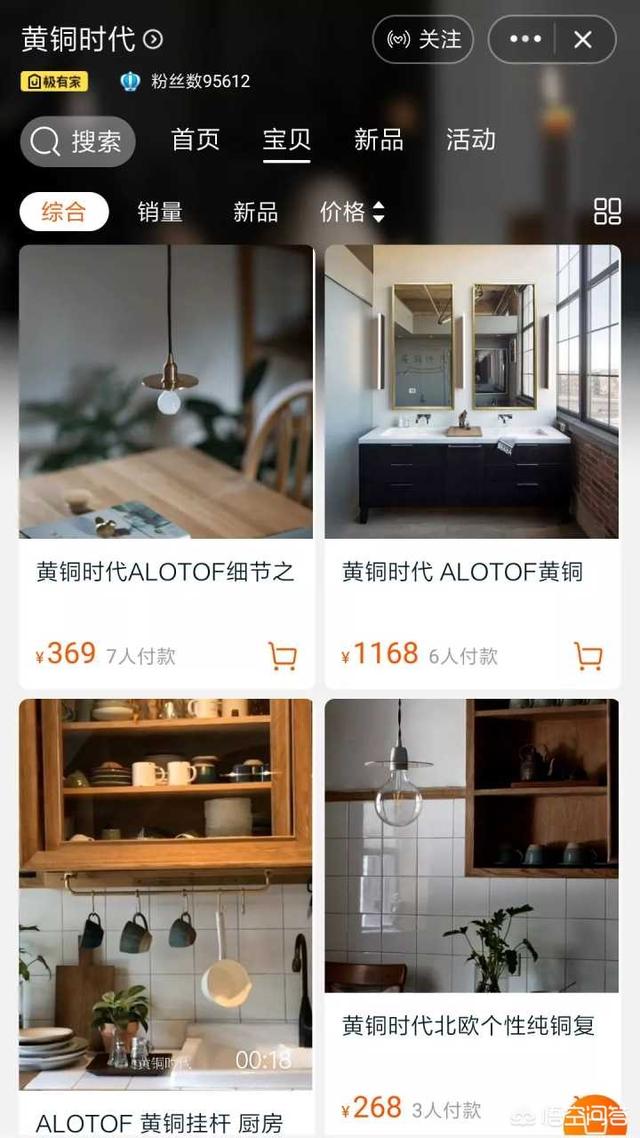Sort products by 价格
This screenshot has width=640, height=1138.
pos(352,212)
